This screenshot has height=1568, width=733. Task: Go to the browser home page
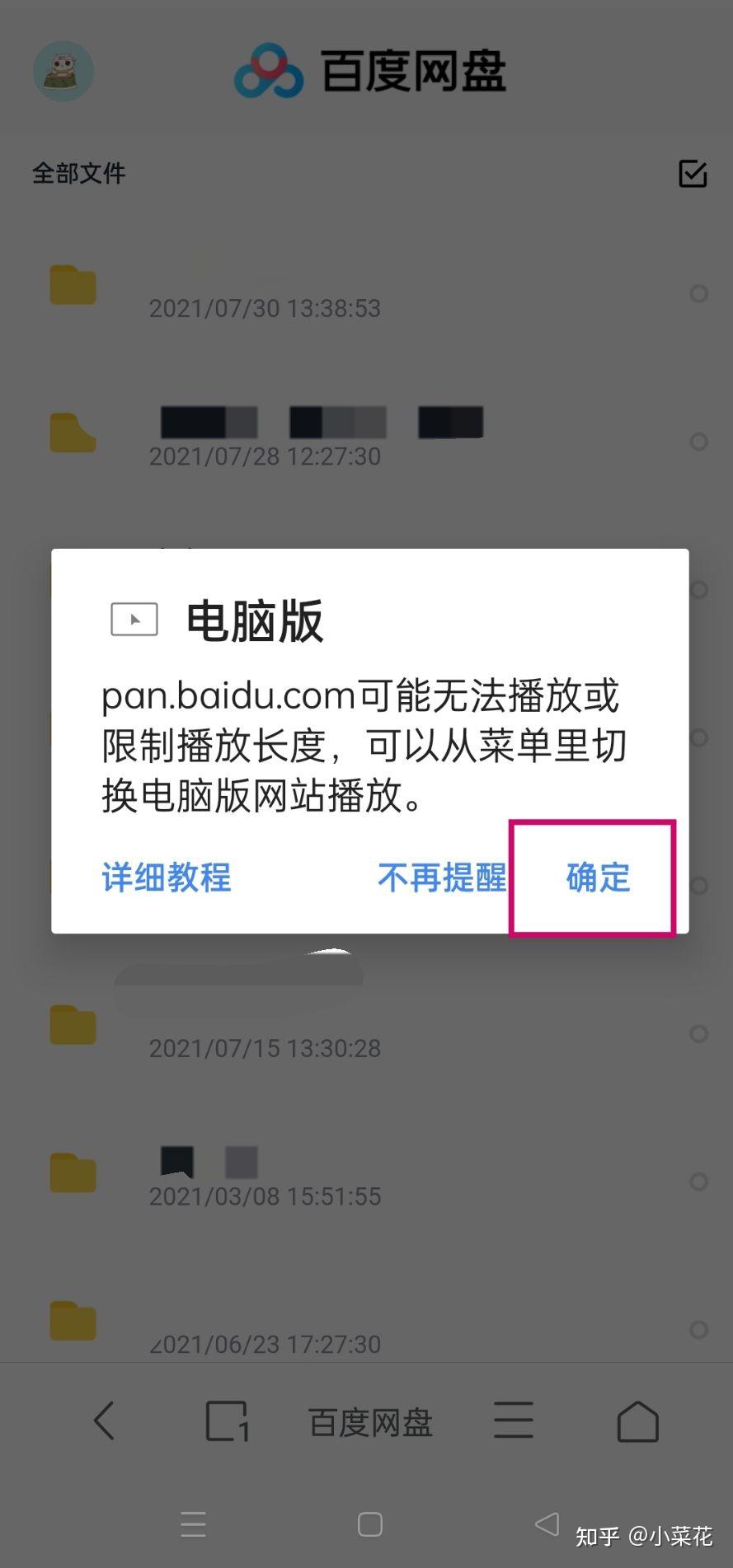pos(637,1421)
